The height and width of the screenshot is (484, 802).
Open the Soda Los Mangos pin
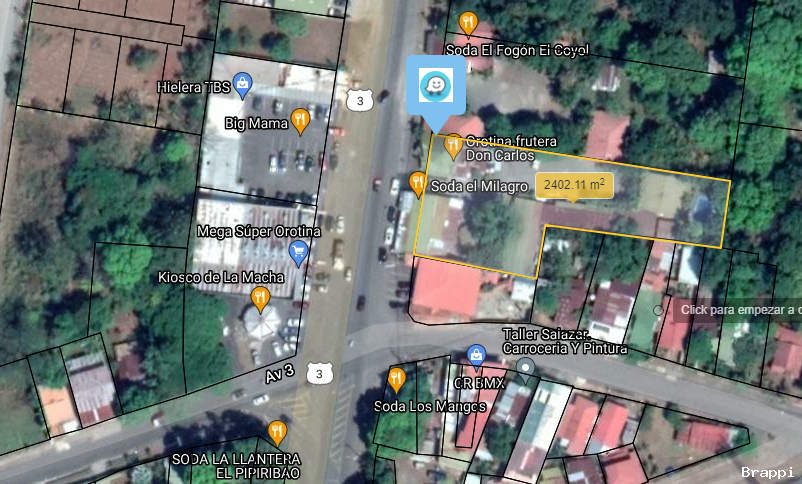pyautogui.click(x=396, y=379)
